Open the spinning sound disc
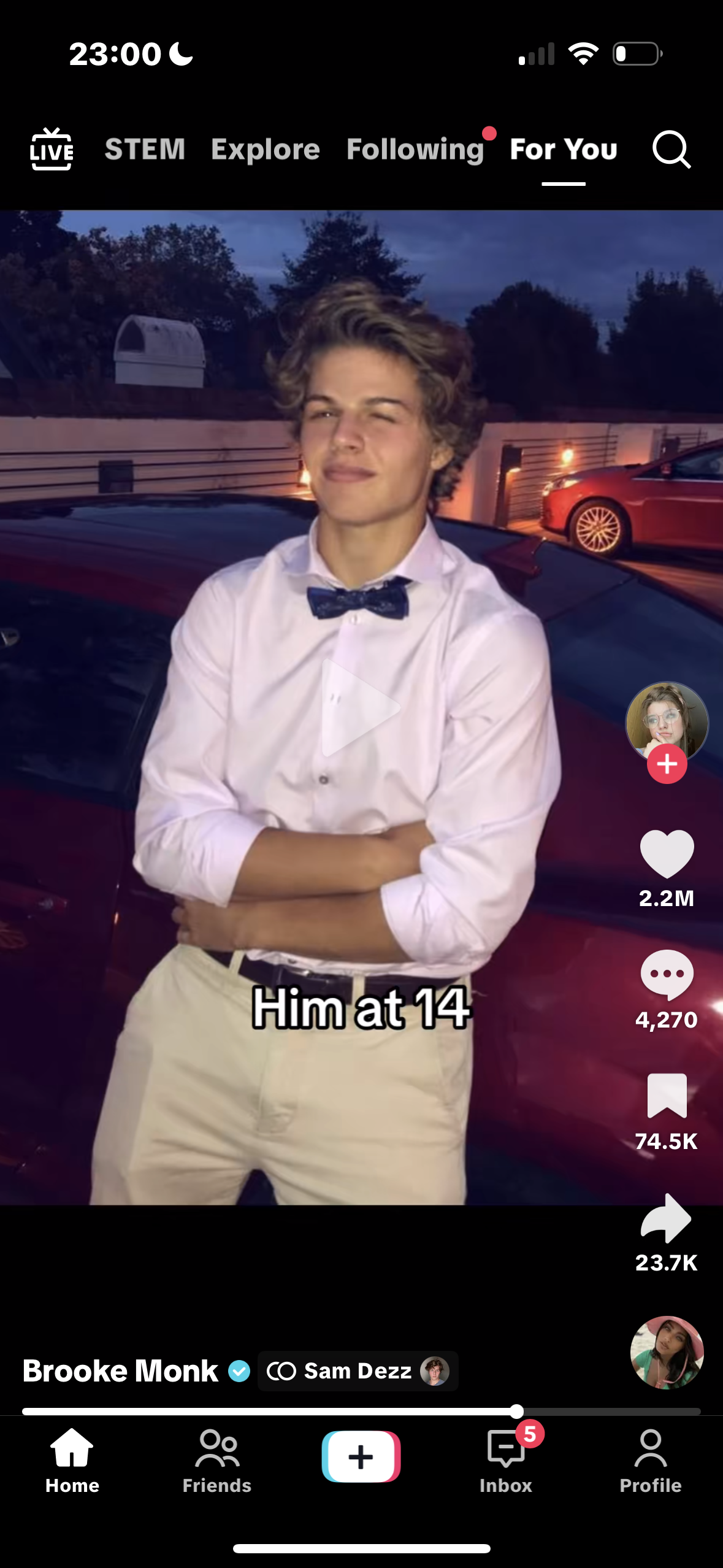This screenshot has width=723, height=1568. (x=667, y=1352)
